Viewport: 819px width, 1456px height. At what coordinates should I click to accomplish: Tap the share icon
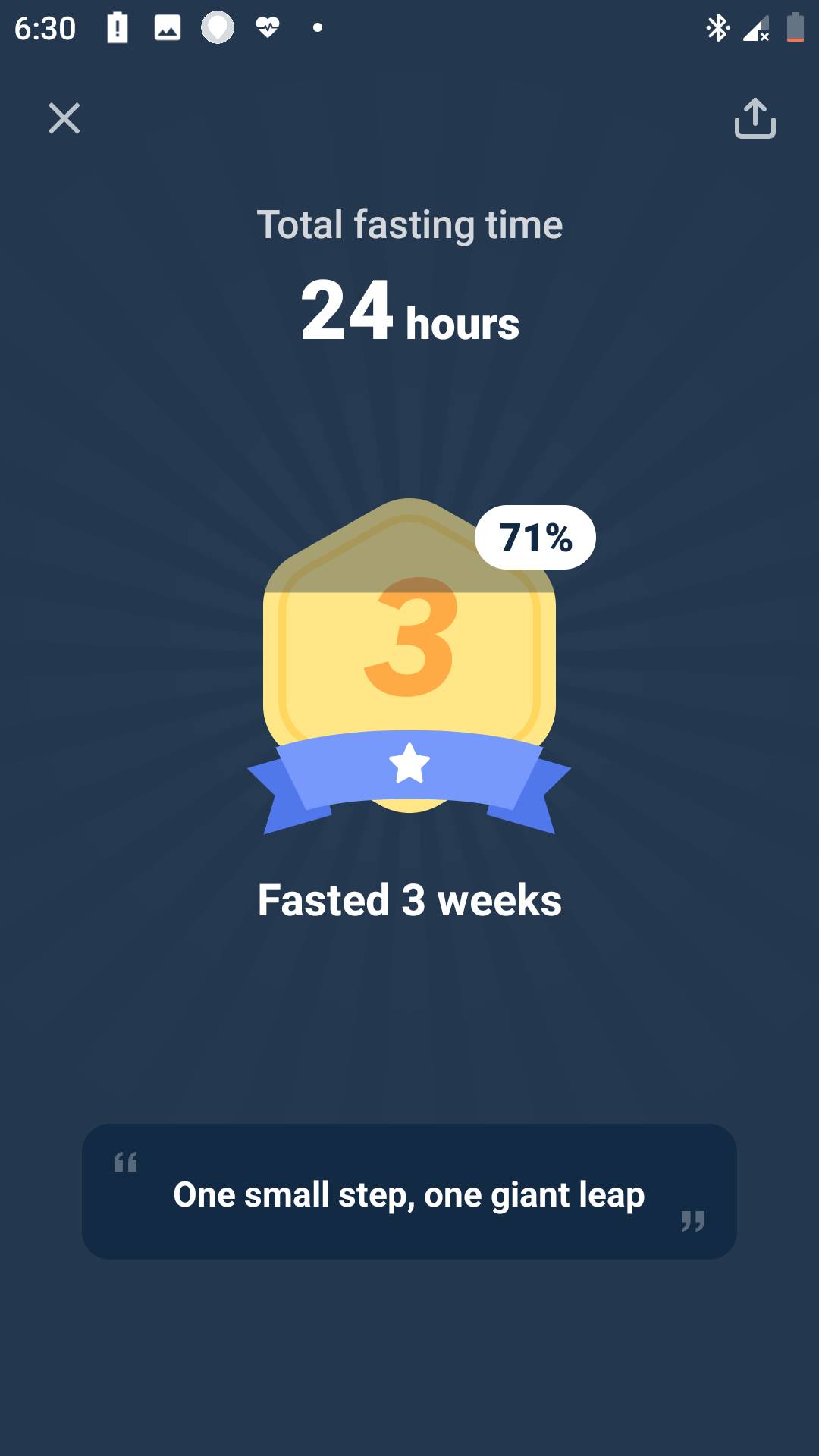(x=756, y=118)
